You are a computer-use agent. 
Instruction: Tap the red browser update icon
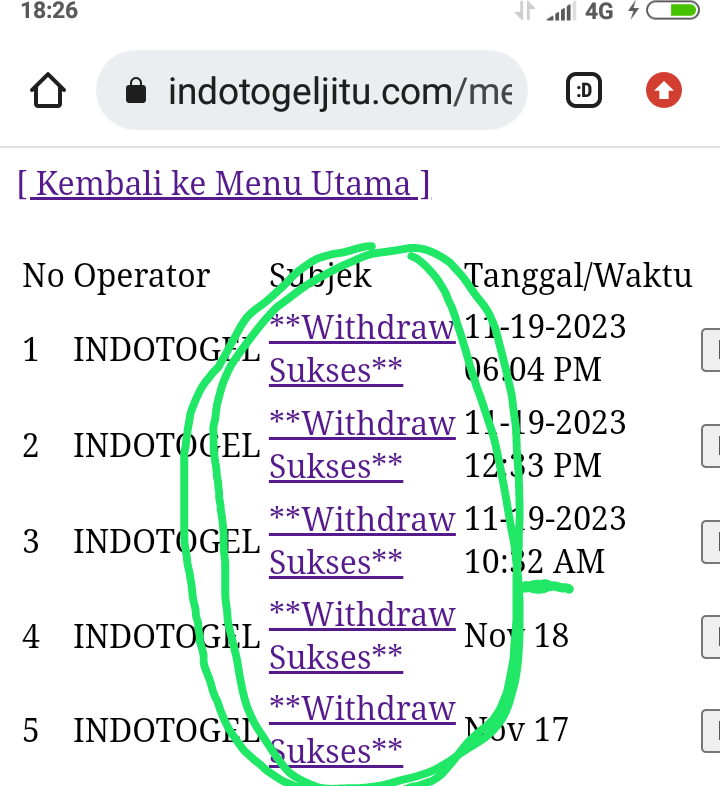[664, 92]
